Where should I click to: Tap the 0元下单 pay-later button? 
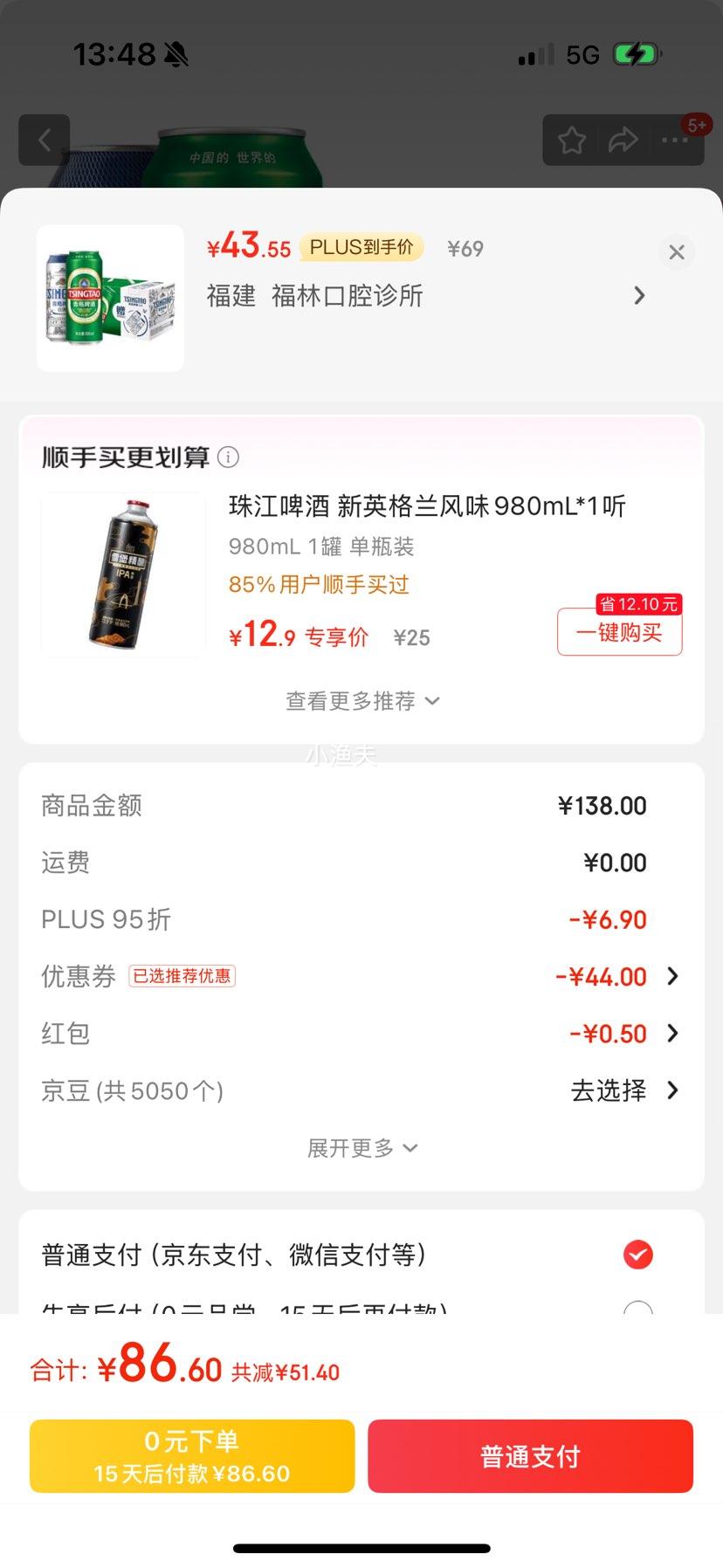[x=192, y=1455]
